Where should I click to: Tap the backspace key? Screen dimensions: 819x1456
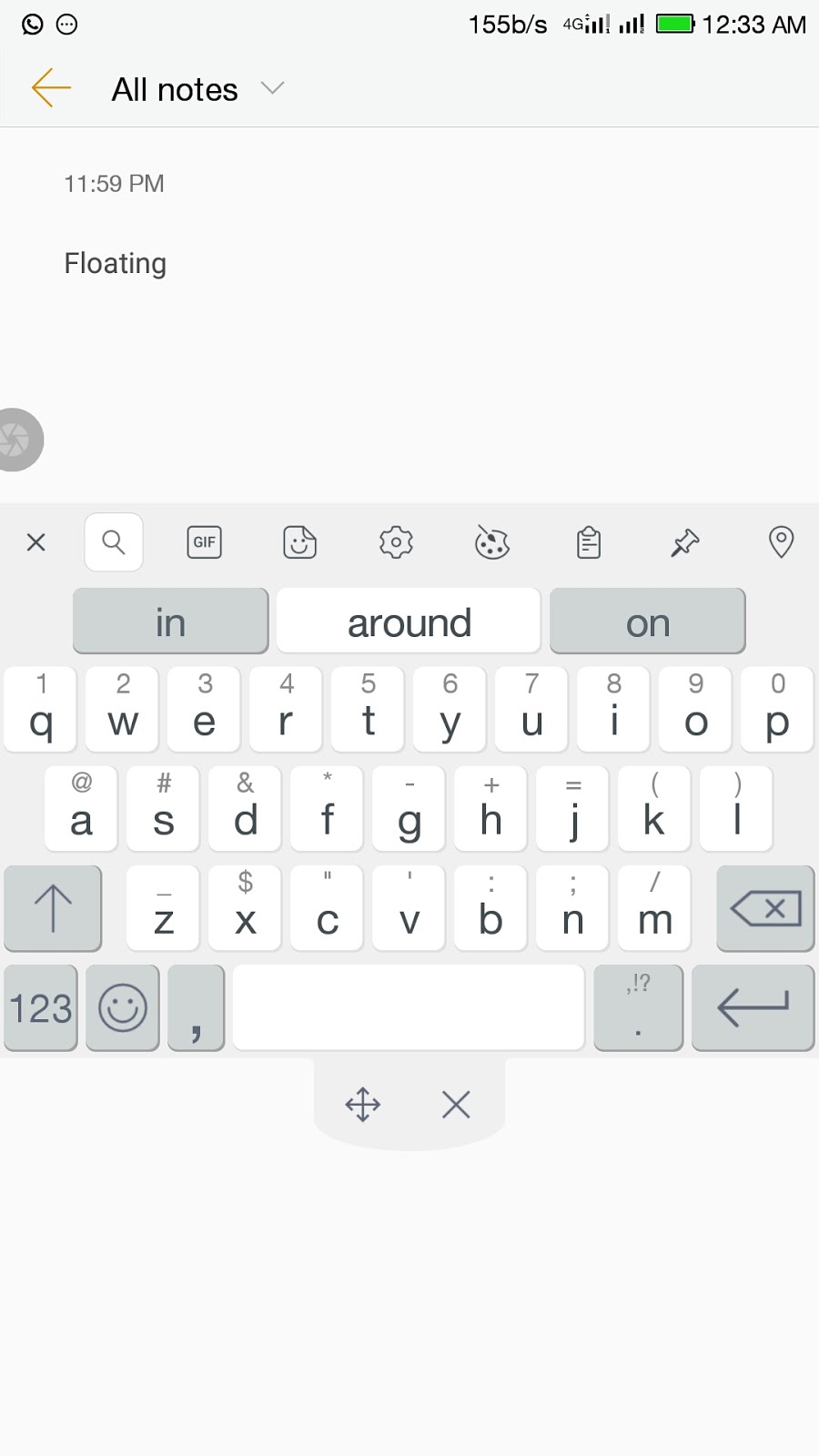[x=765, y=908]
